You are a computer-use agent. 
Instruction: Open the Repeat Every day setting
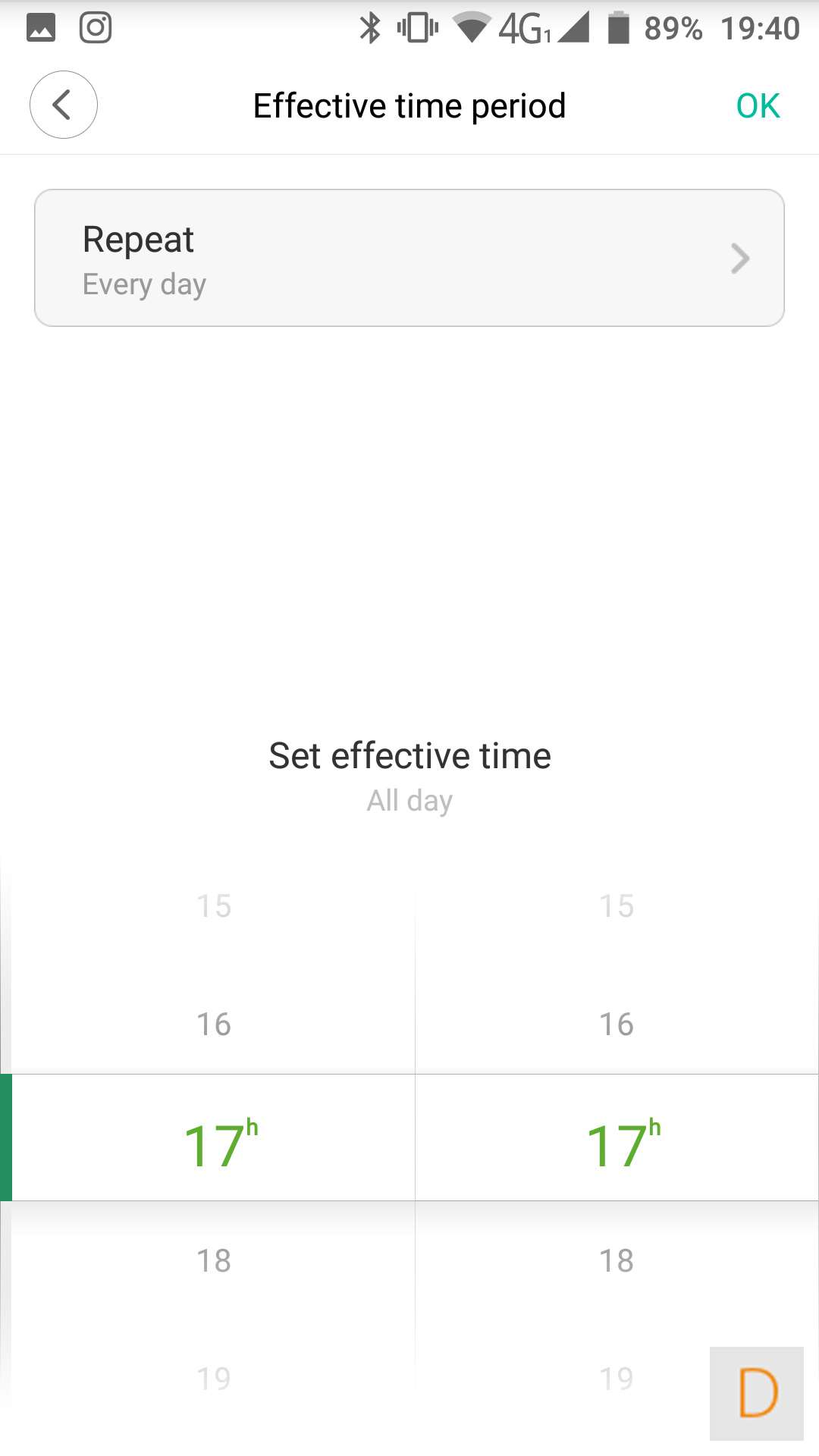click(x=409, y=258)
